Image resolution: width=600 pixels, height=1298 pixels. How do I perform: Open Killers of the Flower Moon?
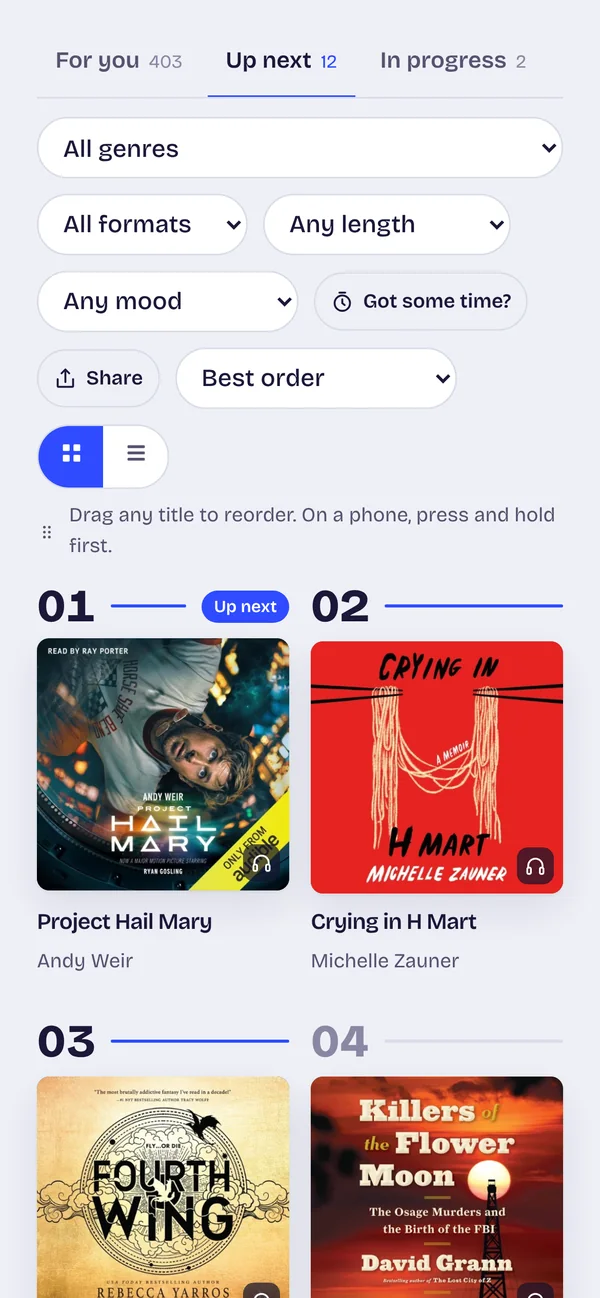[x=437, y=1187]
